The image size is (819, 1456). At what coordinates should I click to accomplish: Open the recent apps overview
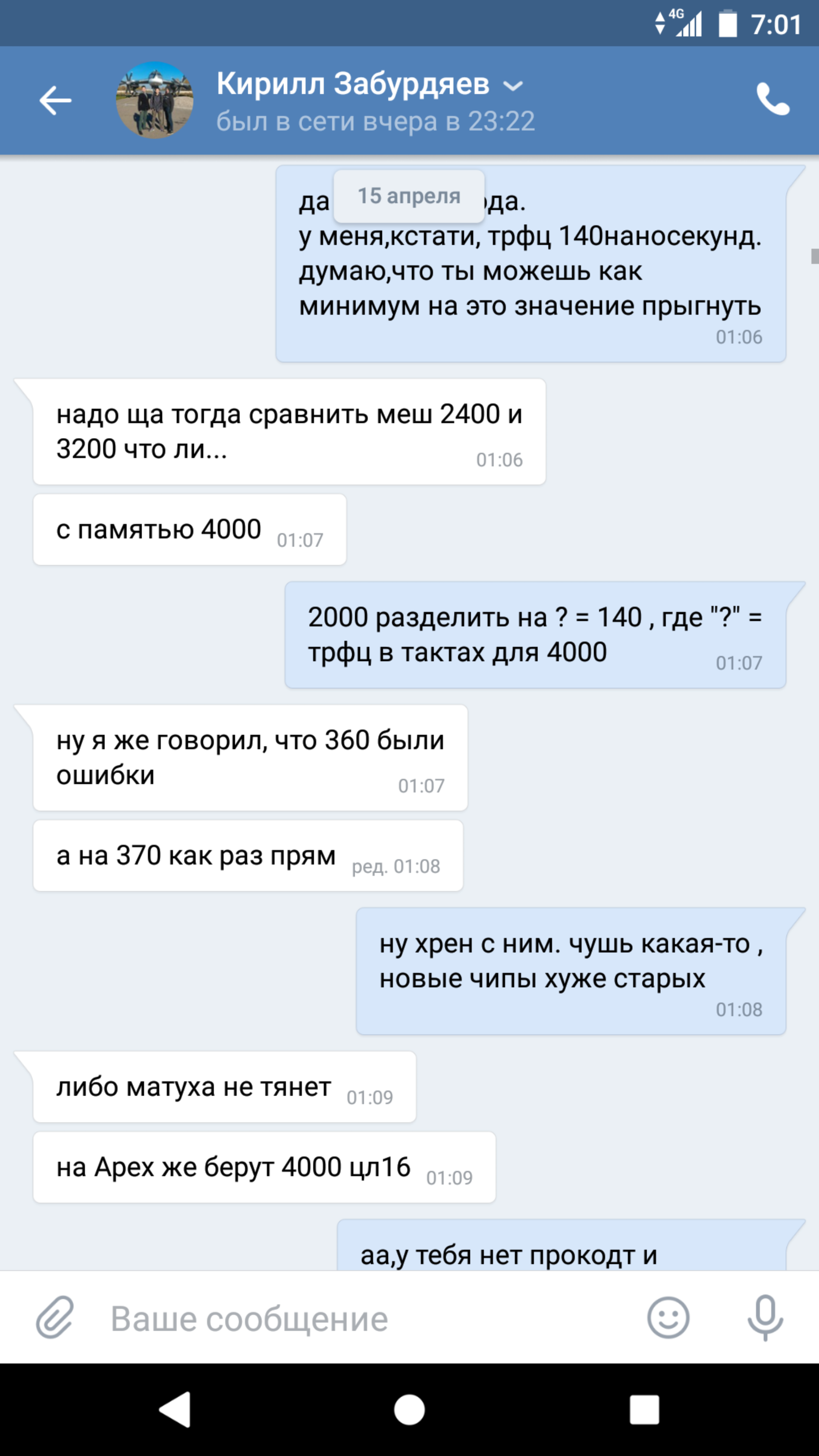pos(644,1410)
